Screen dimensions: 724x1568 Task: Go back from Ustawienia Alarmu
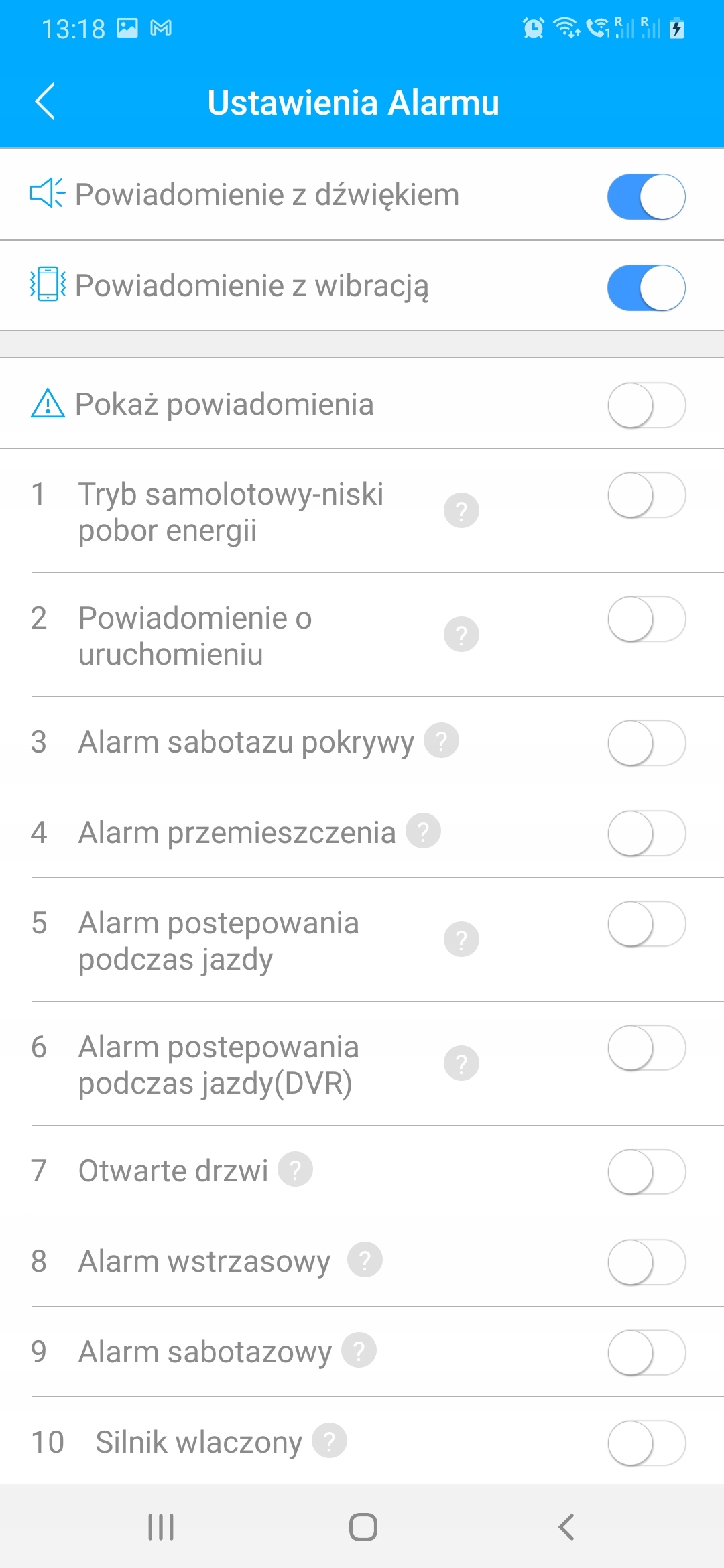coord(45,103)
